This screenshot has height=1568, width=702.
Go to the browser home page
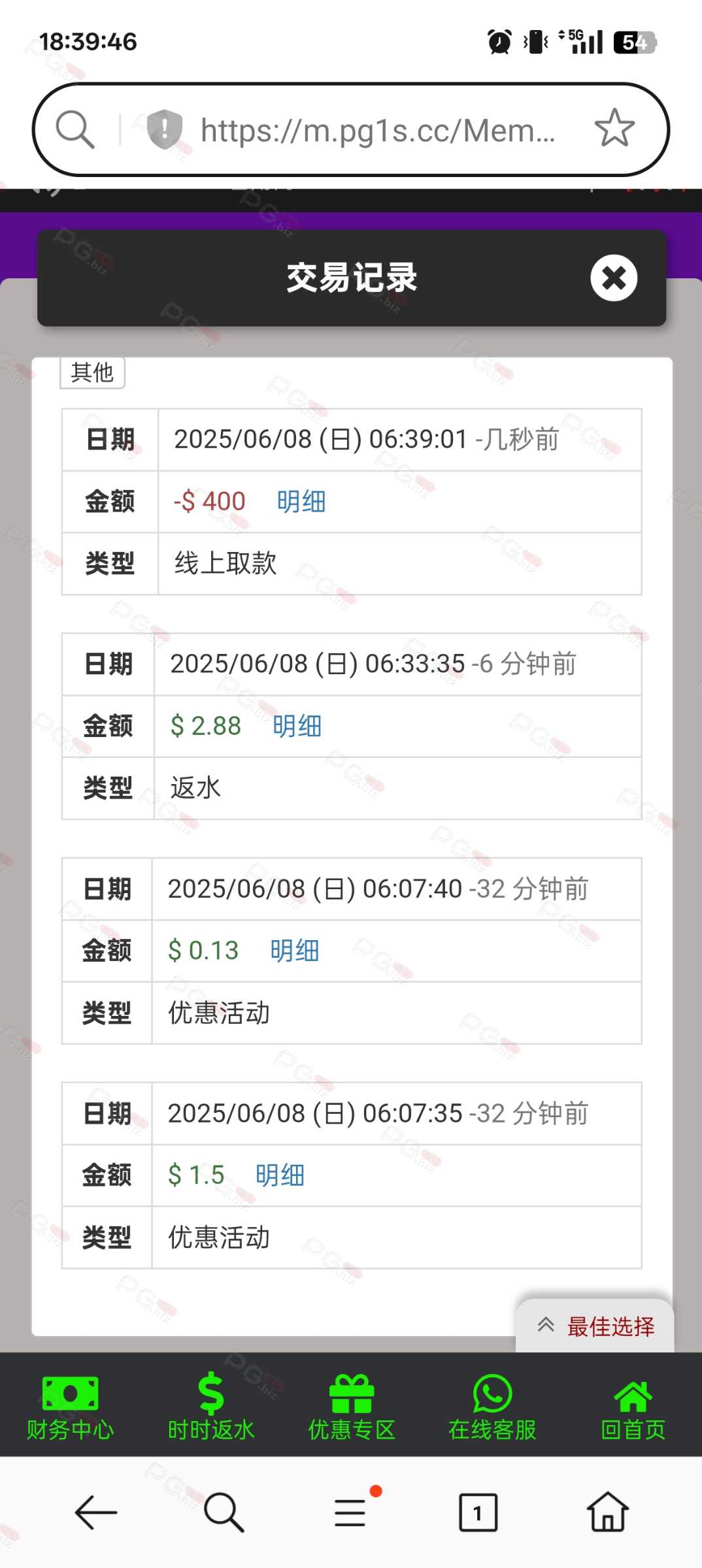point(607,1512)
